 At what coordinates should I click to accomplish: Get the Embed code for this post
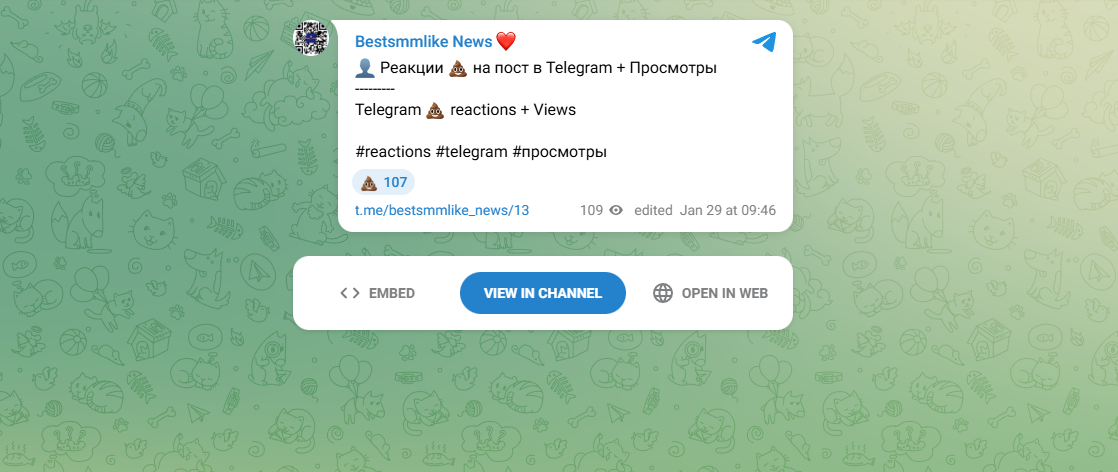[377, 293]
